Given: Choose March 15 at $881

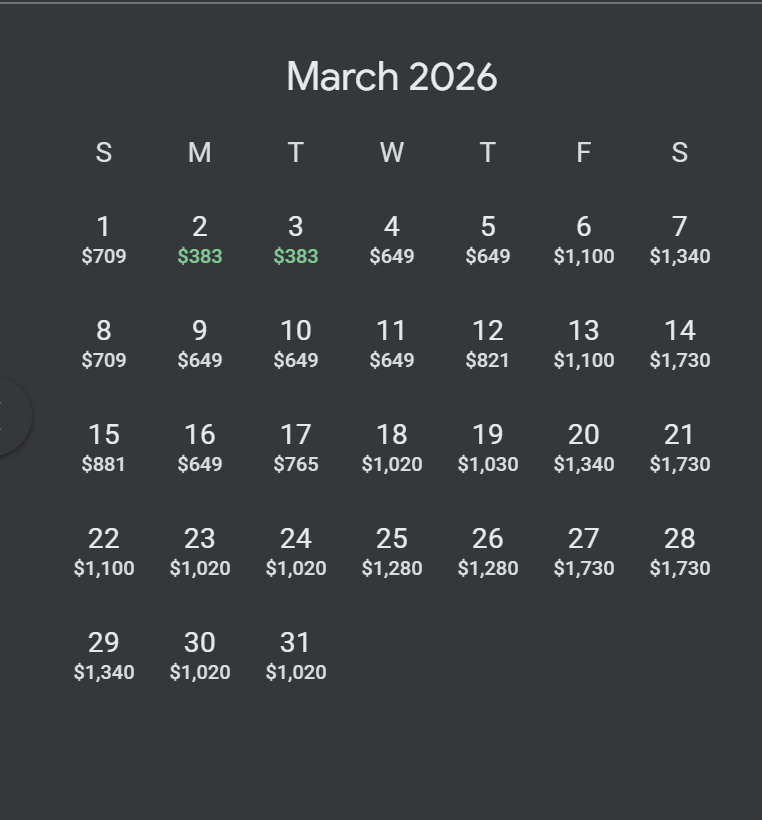Looking at the screenshot, I should click(x=104, y=448).
